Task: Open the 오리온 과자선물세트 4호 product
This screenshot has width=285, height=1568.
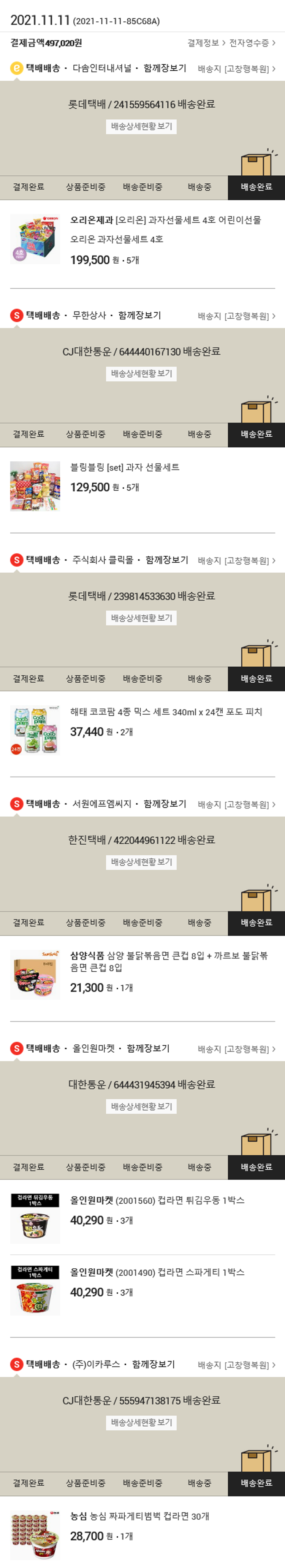Action: tap(165, 220)
